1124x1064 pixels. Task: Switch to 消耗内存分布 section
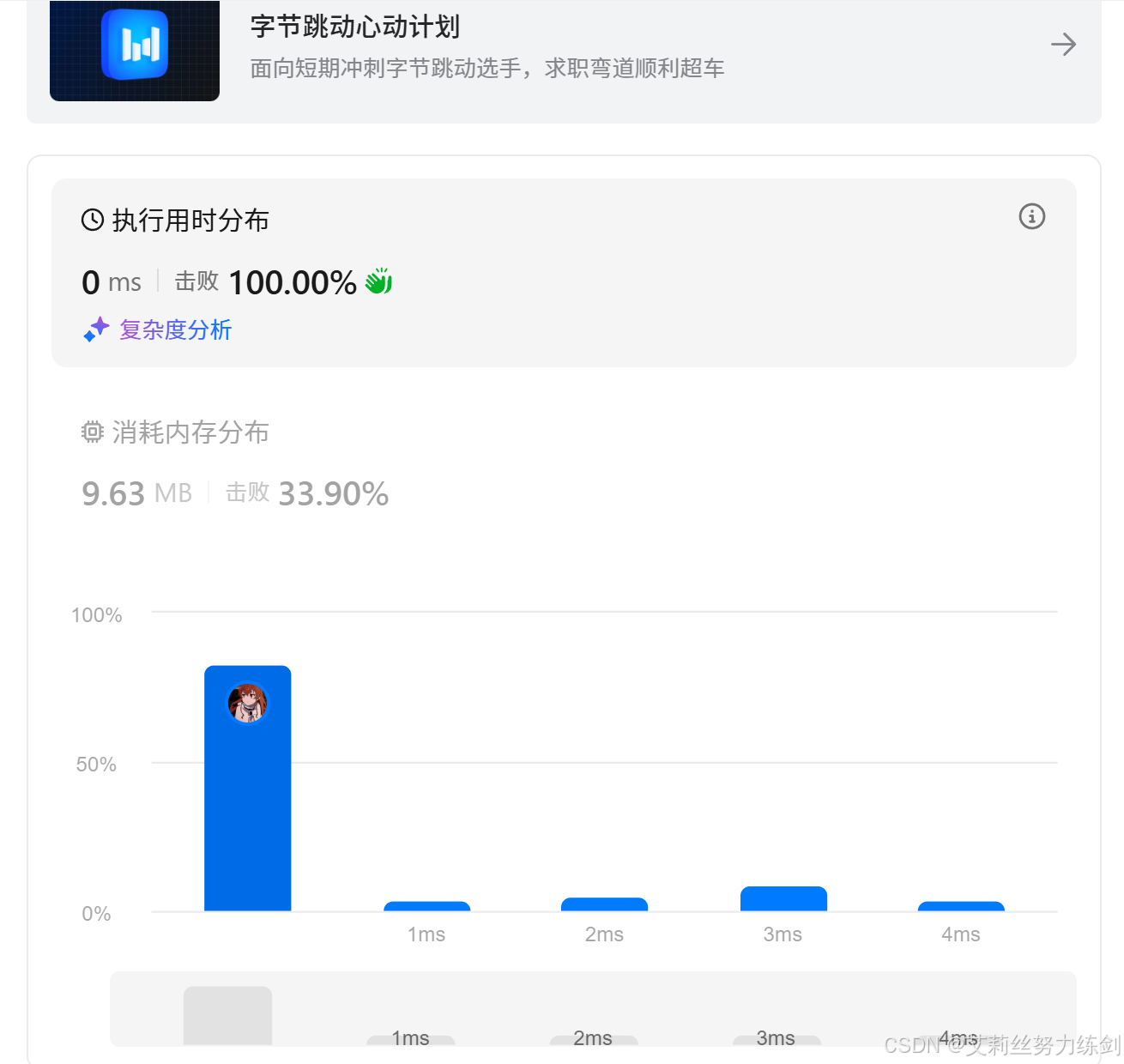(x=190, y=432)
